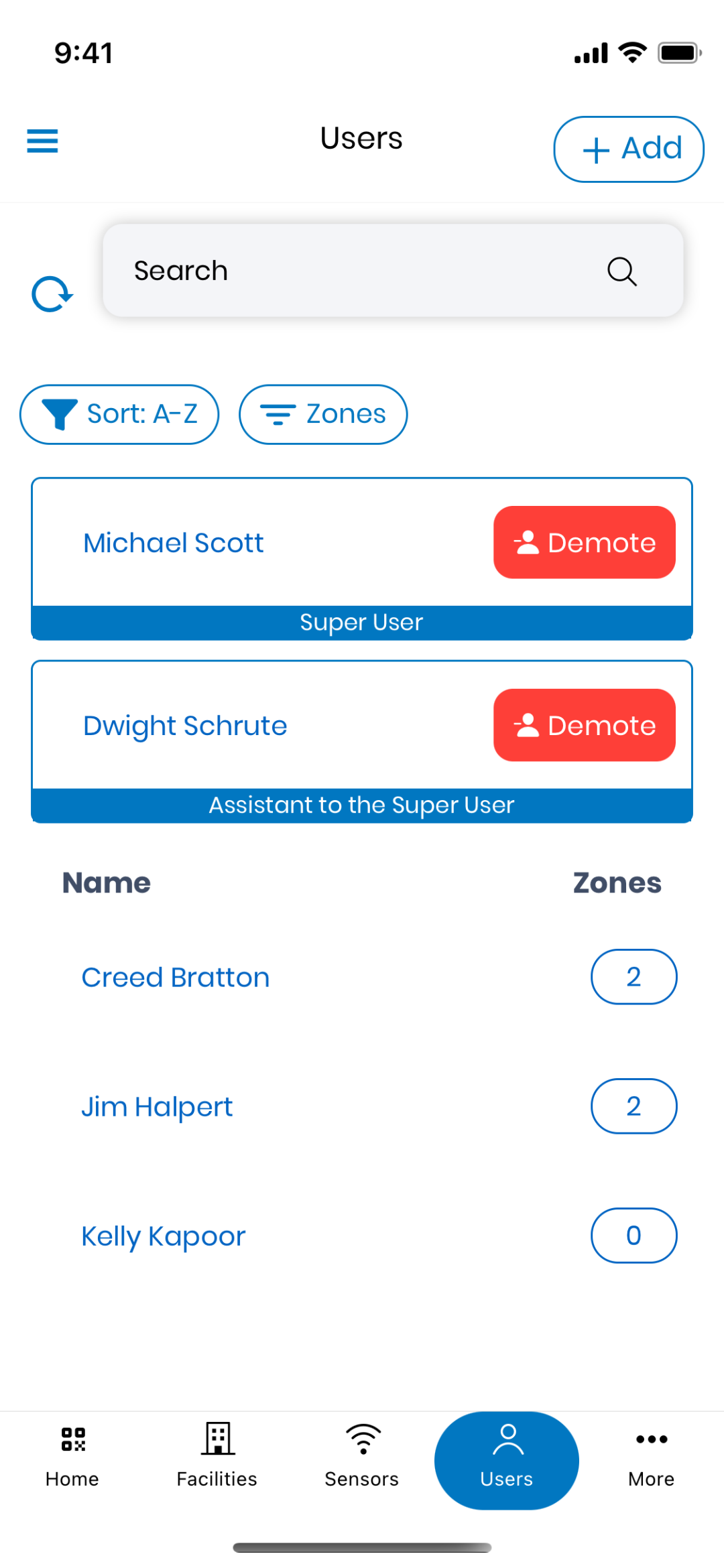Open the Zones filter

coord(322,414)
